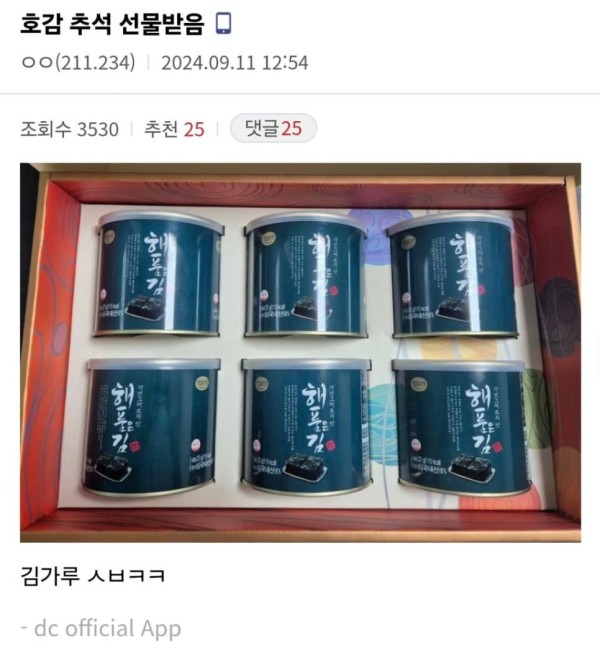Open the 댓글 25 comments chip
Screen dimensions: 600x665
click(273, 129)
